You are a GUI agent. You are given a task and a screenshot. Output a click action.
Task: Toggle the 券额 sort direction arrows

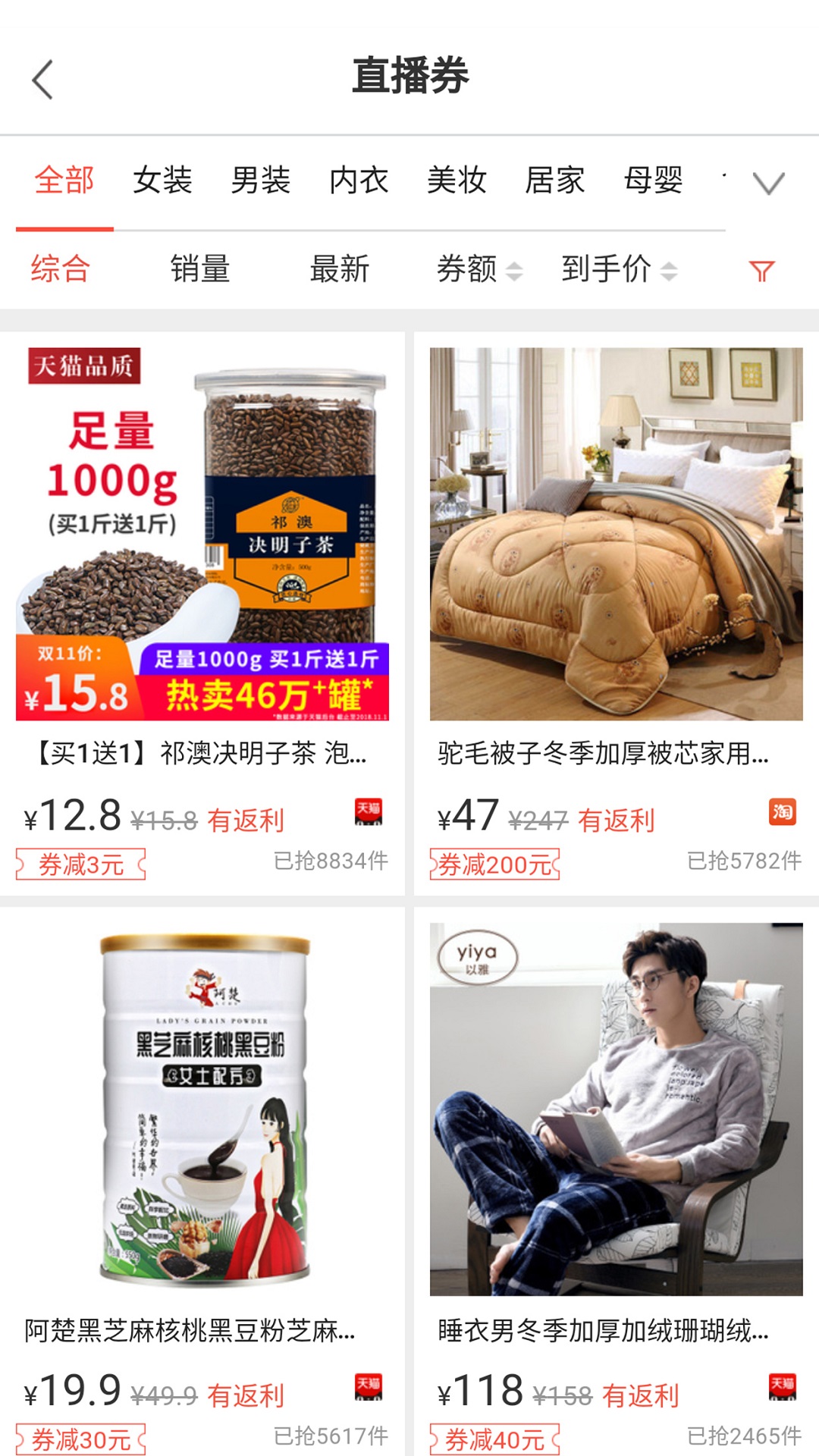pyautogui.click(x=518, y=269)
